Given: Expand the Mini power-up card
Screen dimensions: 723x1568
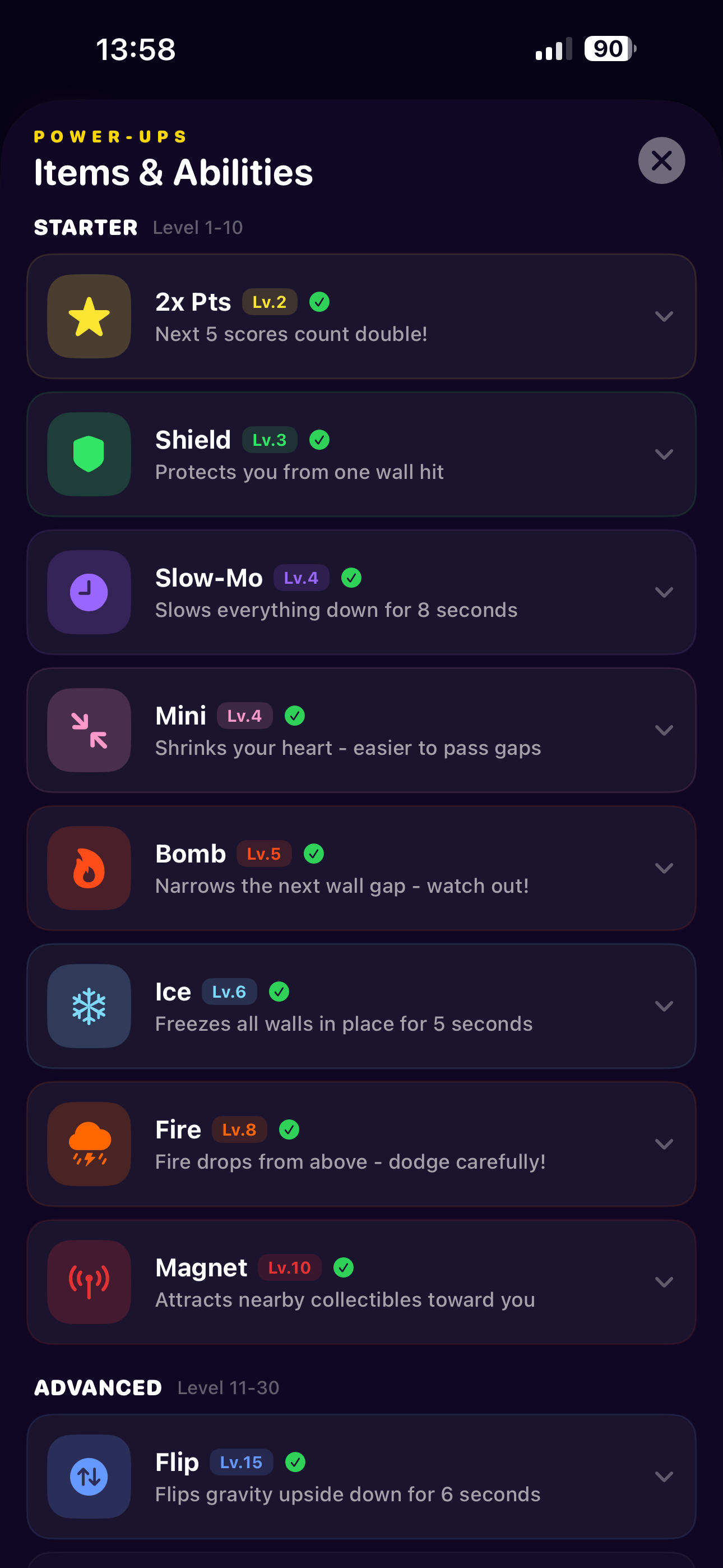Looking at the screenshot, I should pyautogui.click(x=664, y=730).
